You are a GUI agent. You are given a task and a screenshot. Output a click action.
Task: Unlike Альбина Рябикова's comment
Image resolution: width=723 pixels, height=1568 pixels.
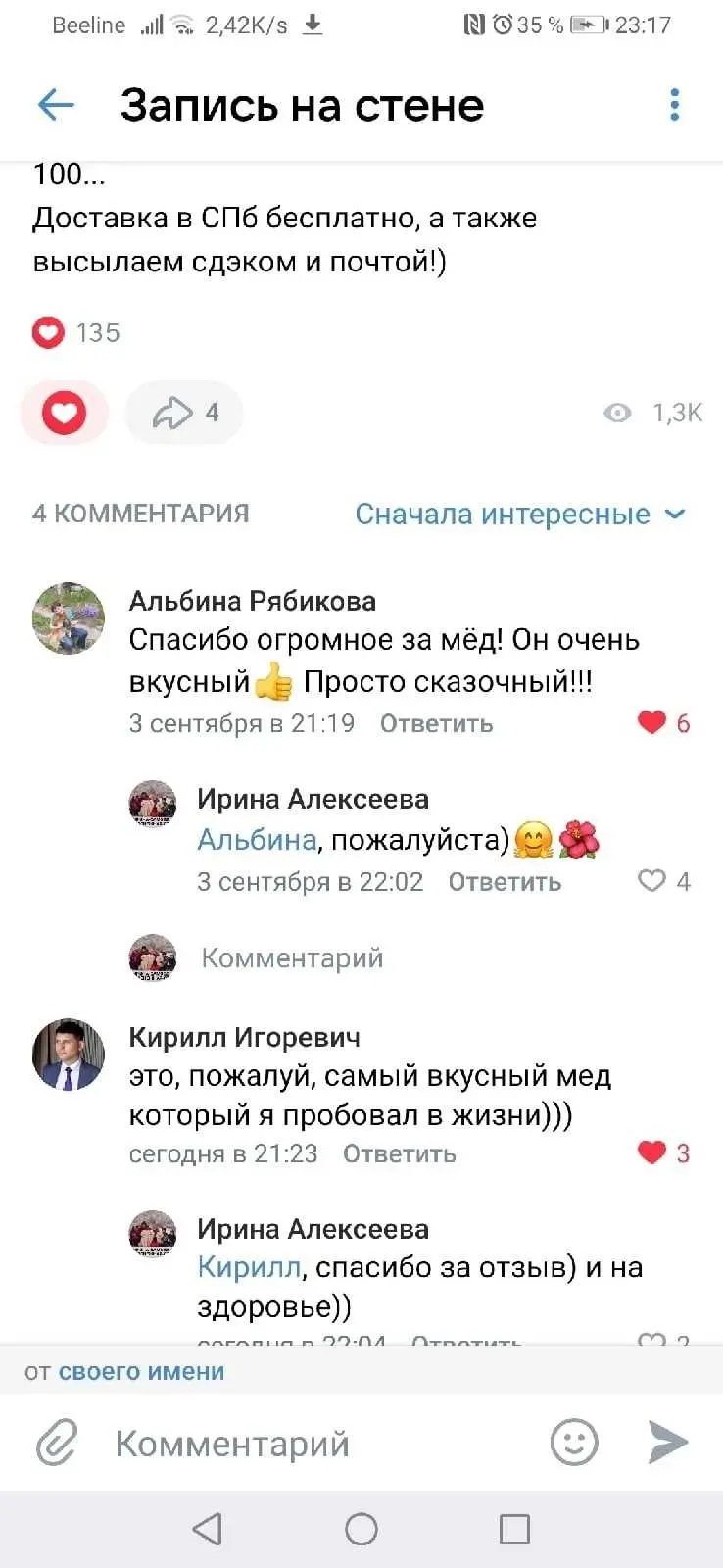point(652,723)
